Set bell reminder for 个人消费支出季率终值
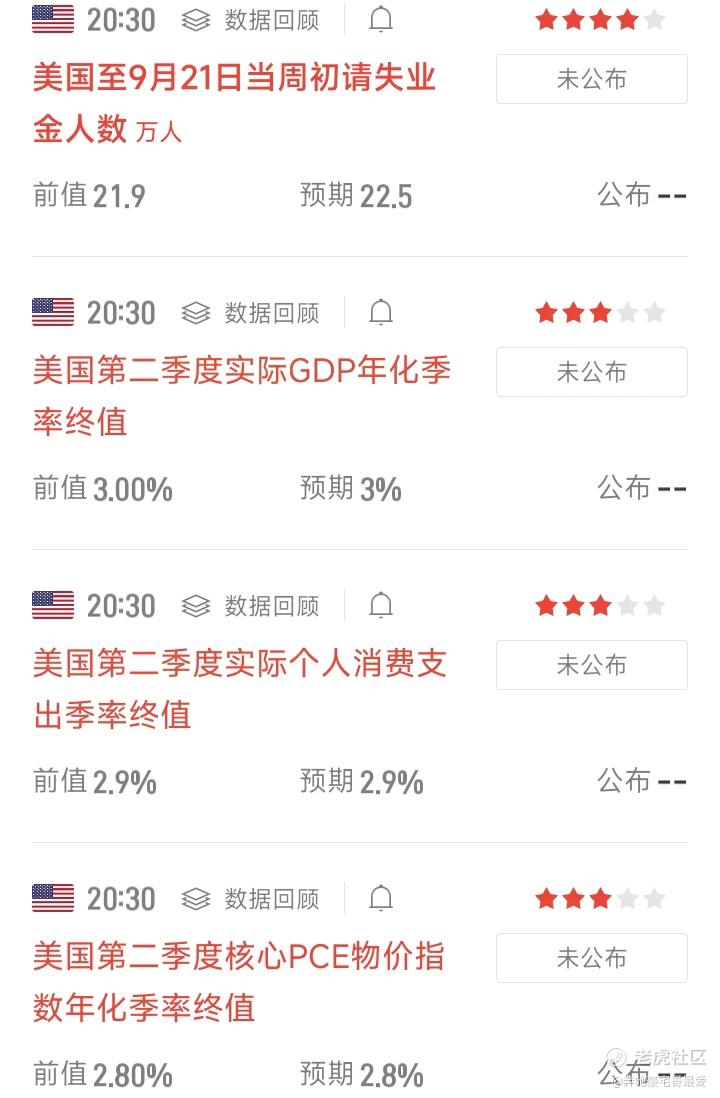The image size is (720, 1098). pyautogui.click(x=381, y=606)
